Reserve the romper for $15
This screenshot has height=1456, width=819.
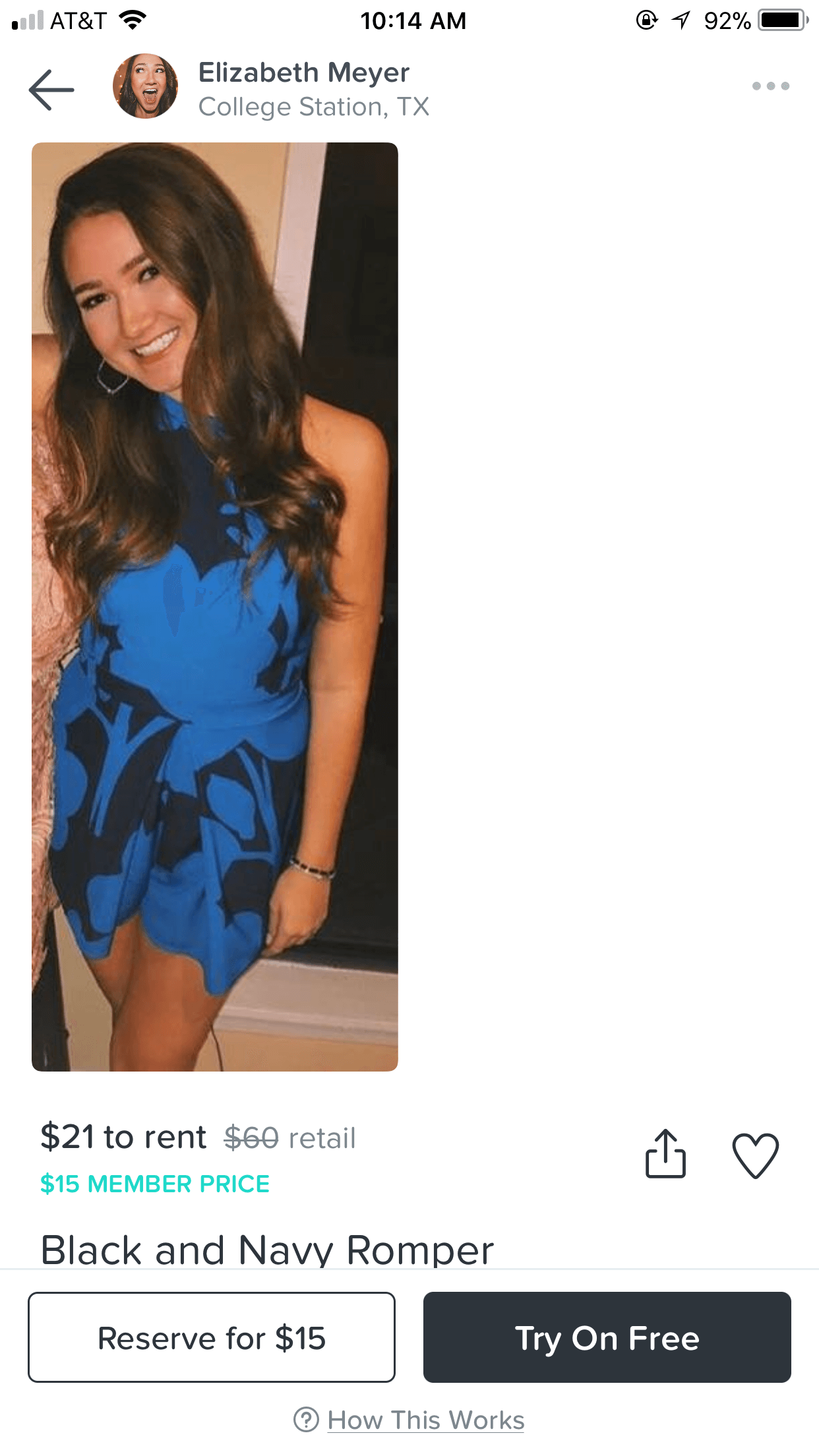[x=212, y=1337]
